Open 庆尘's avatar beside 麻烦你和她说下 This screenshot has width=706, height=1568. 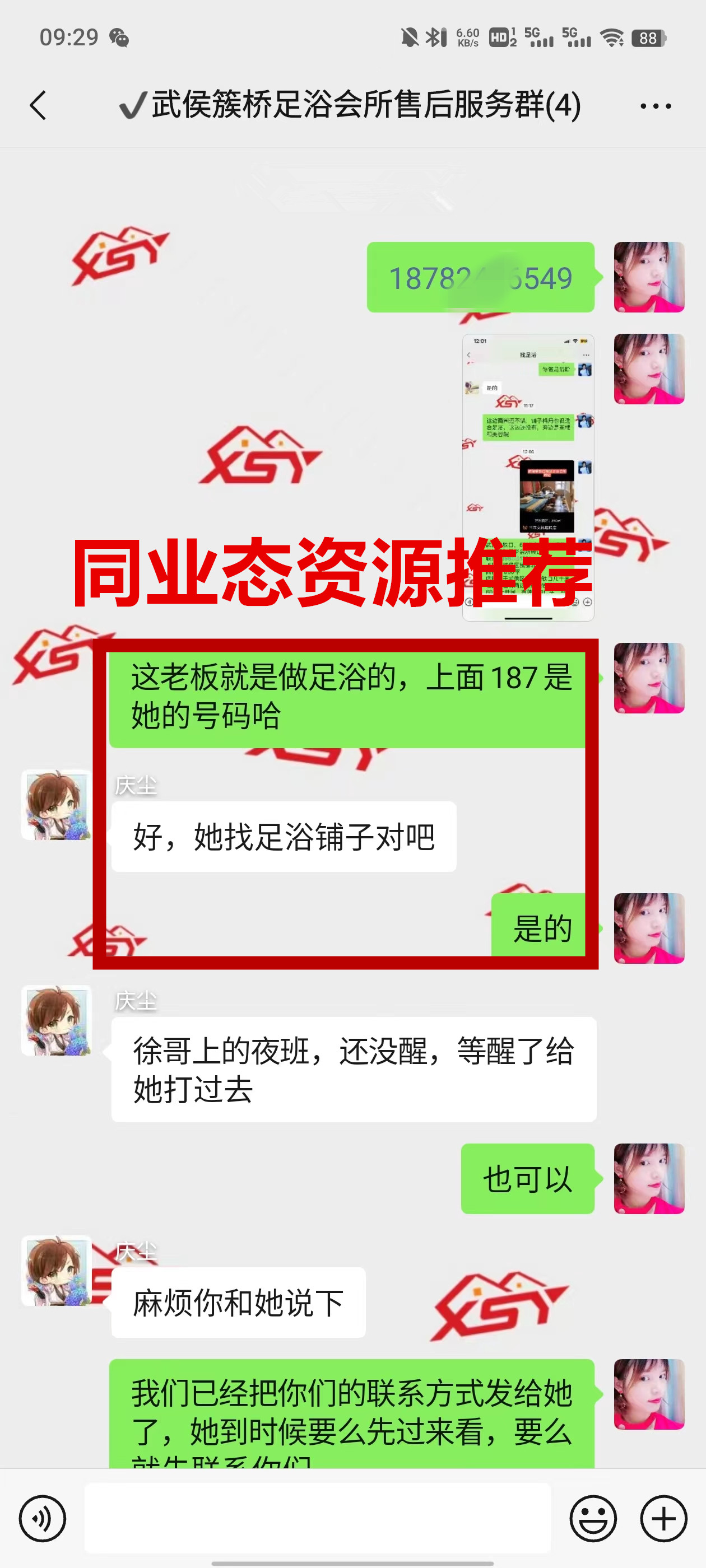[x=56, y=1270]
